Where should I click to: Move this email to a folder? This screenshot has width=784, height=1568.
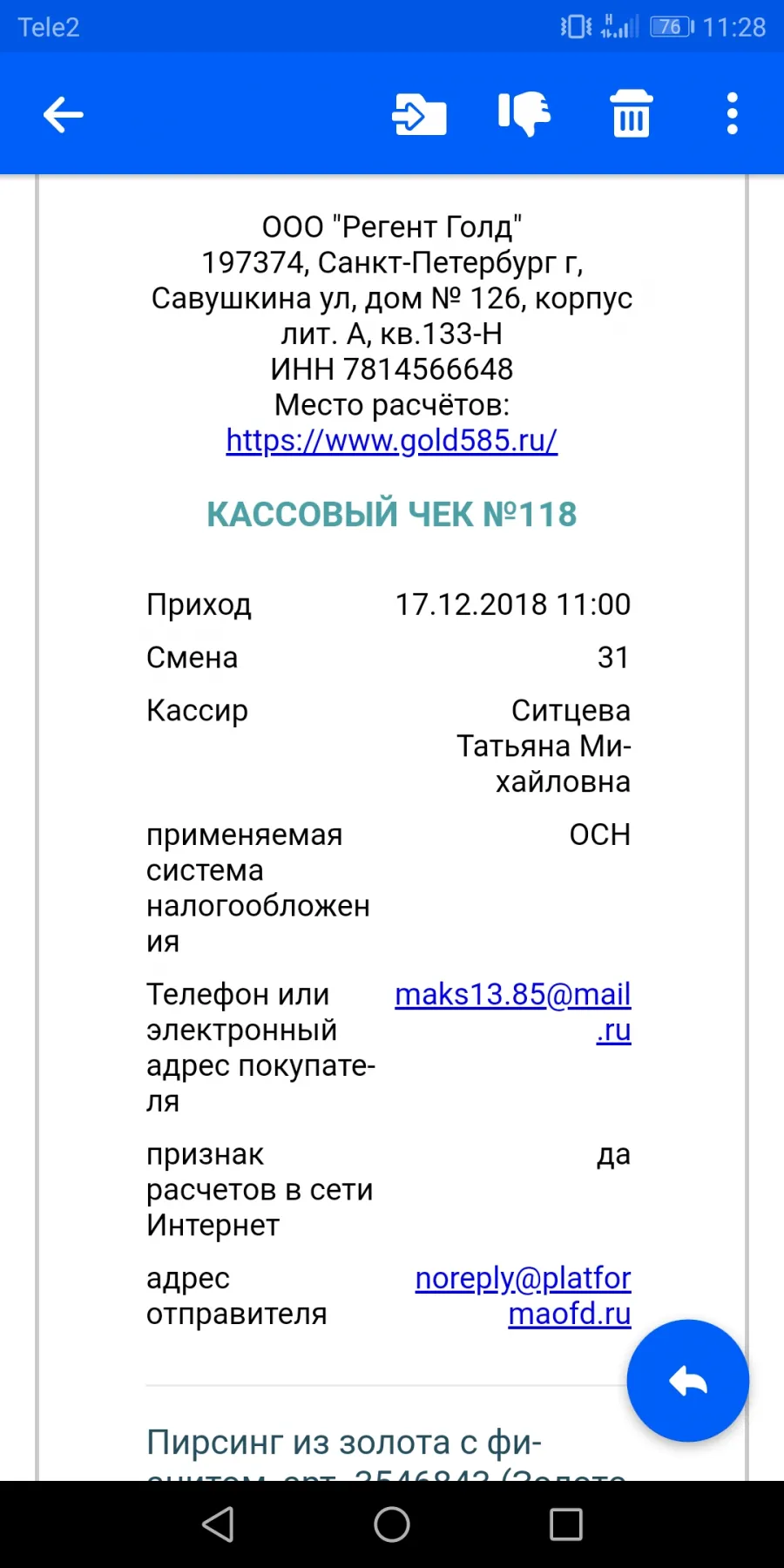(x=419, y=114)
